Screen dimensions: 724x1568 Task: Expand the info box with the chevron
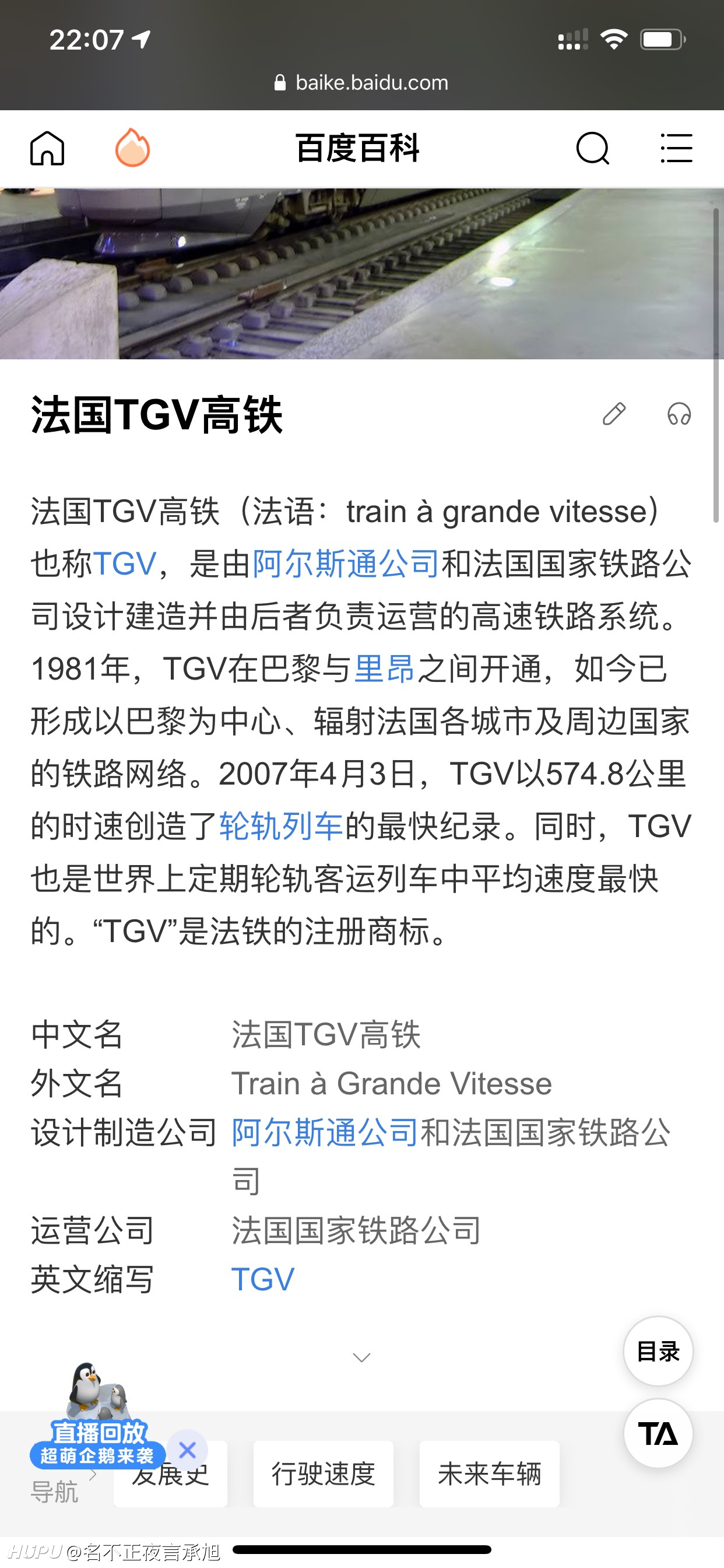point(362,1357)
